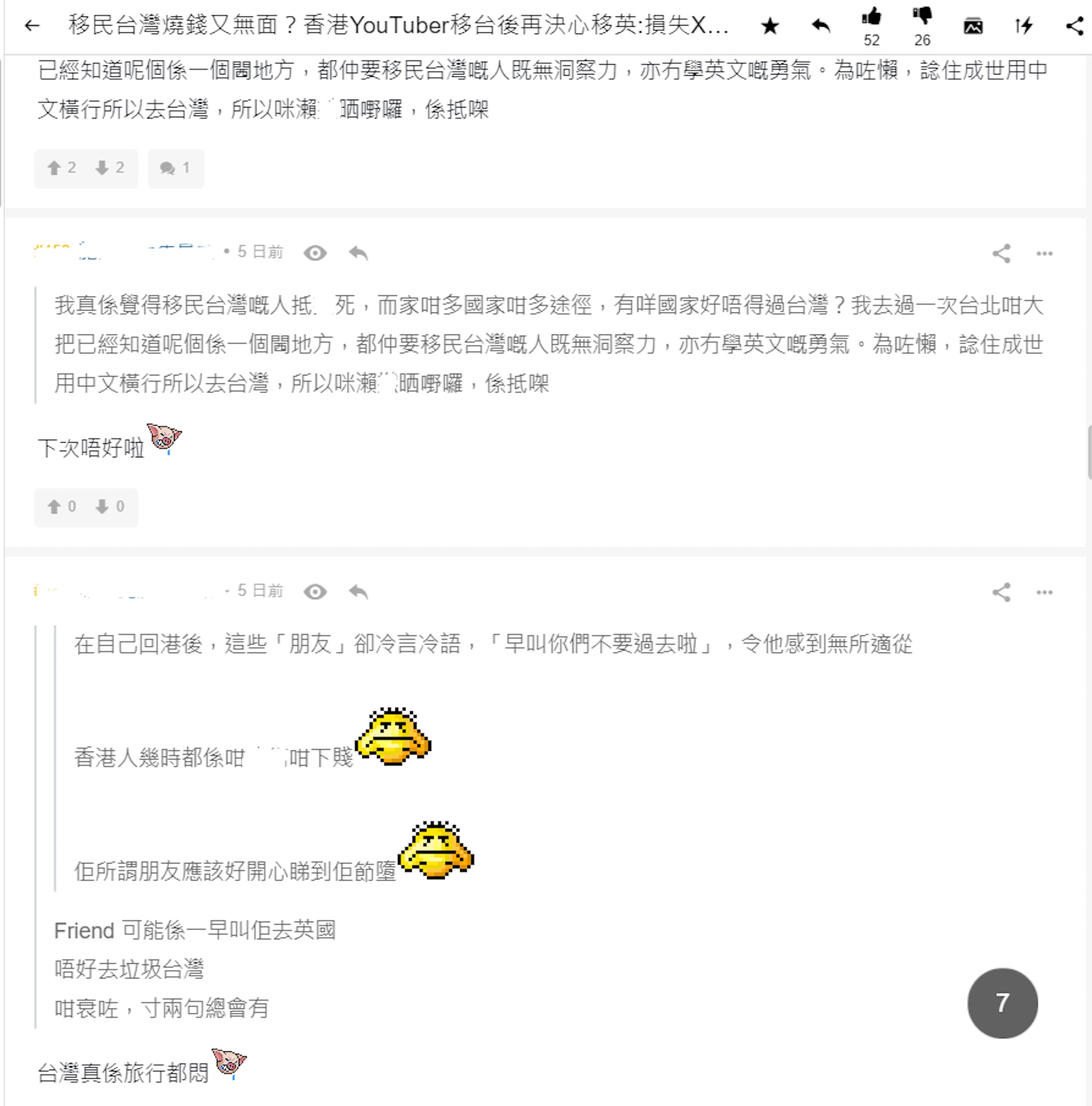This screenshot has width=1092, height=1106.
Task: Like the thread with 52 thumbs up
Action: (x=871, y=17)
